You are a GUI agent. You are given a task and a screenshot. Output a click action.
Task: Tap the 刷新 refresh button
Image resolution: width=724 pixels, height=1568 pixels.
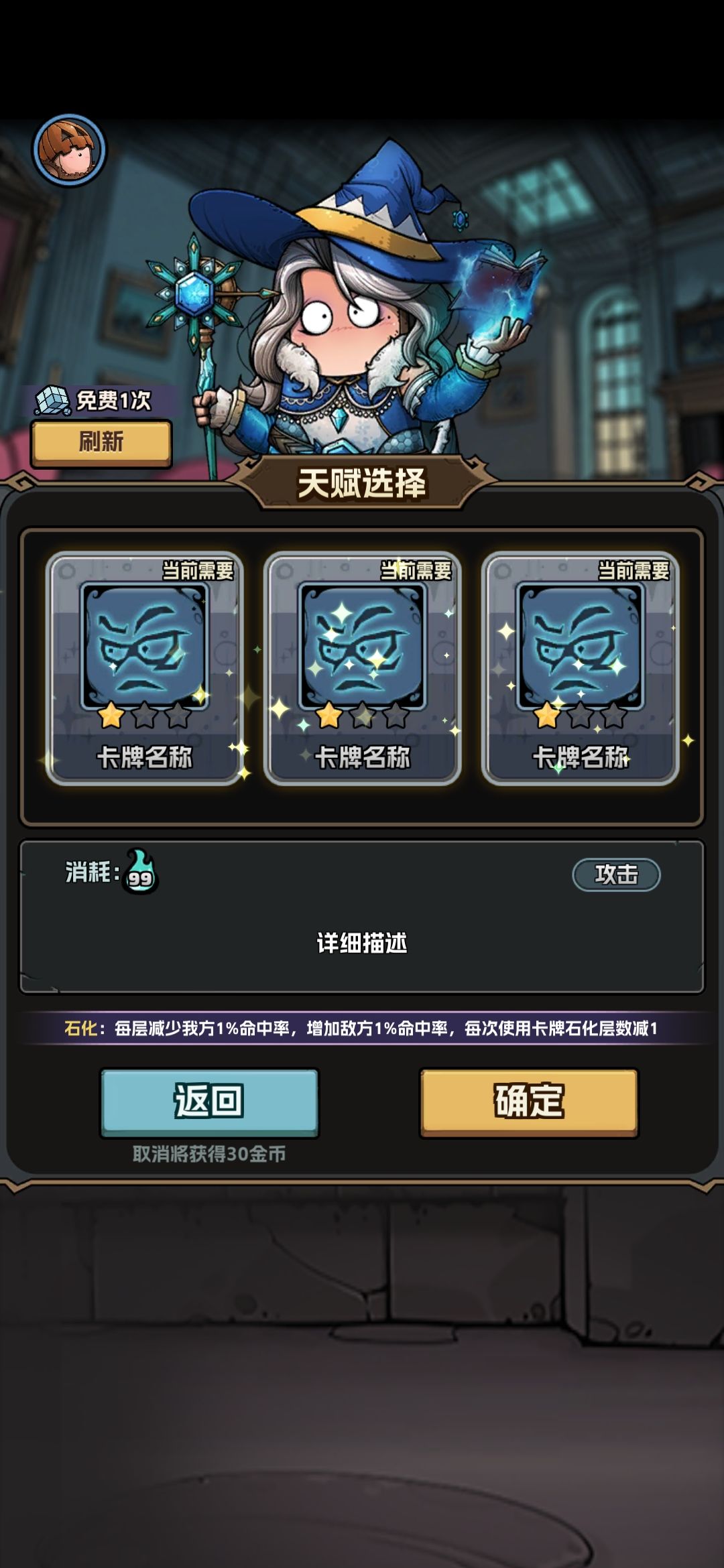pos(101,443)
